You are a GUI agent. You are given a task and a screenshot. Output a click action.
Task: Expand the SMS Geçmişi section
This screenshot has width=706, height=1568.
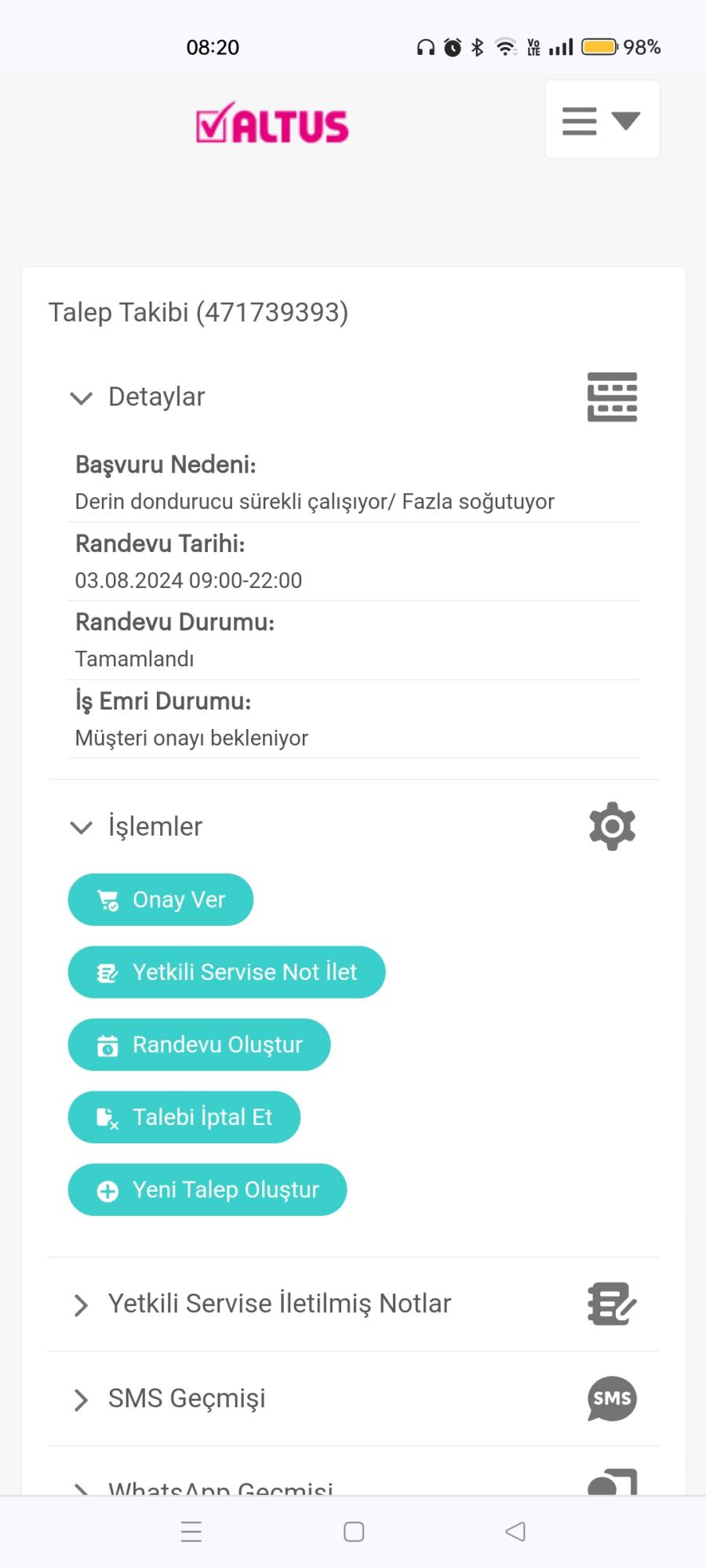click(x=82, y=1399)
